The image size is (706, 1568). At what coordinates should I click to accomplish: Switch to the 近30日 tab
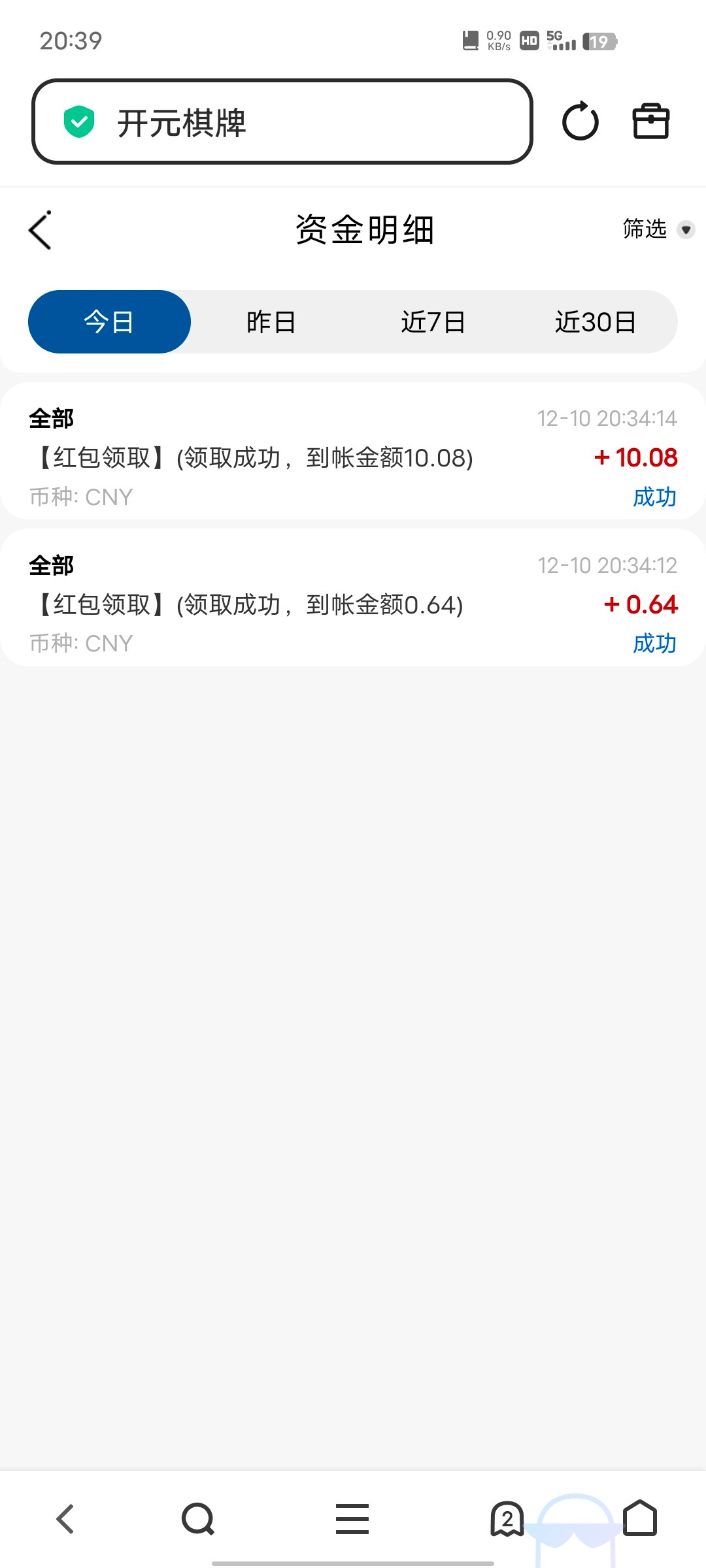point(595,322)
